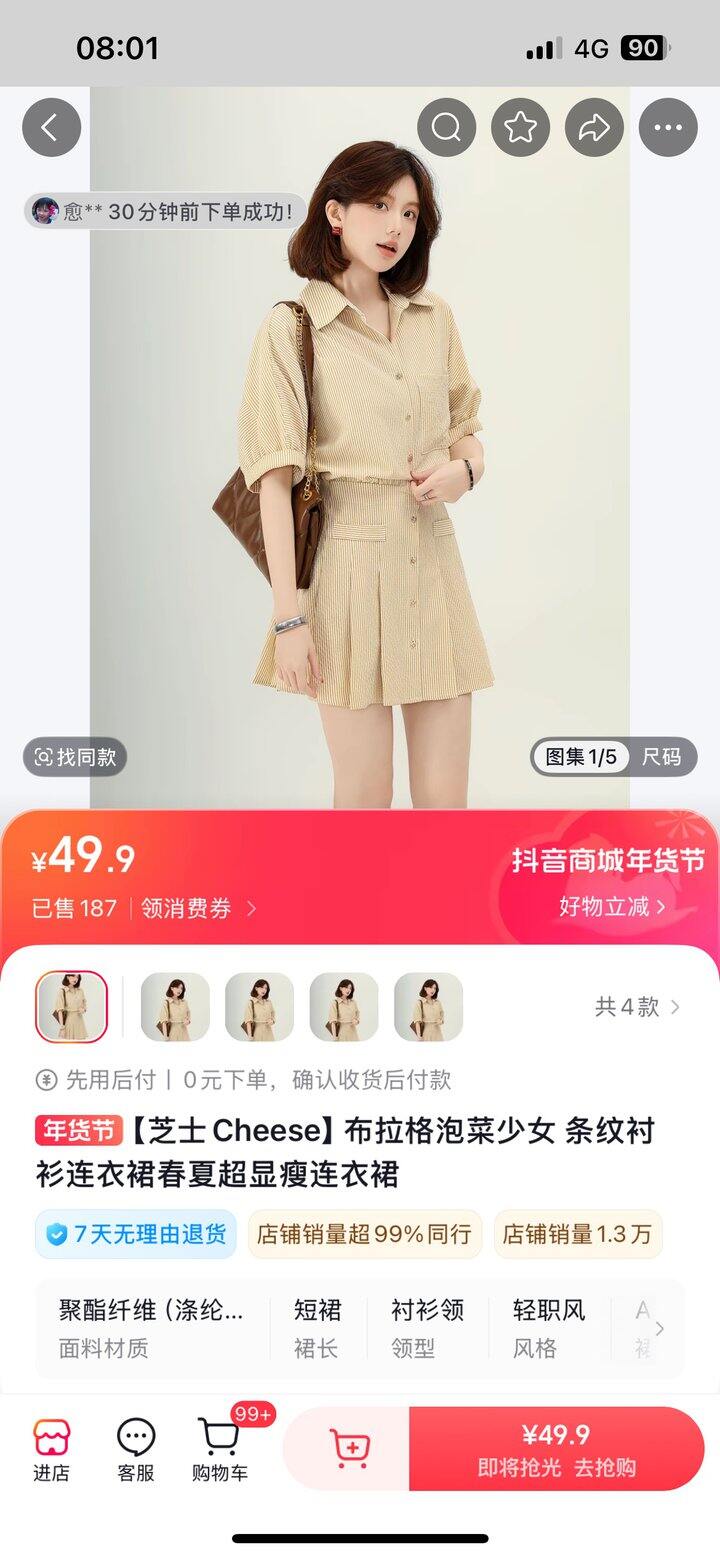Select the last style thumbnail
The width and height of the screenshot is (720, 1558).
click(x=428, y=1007)
